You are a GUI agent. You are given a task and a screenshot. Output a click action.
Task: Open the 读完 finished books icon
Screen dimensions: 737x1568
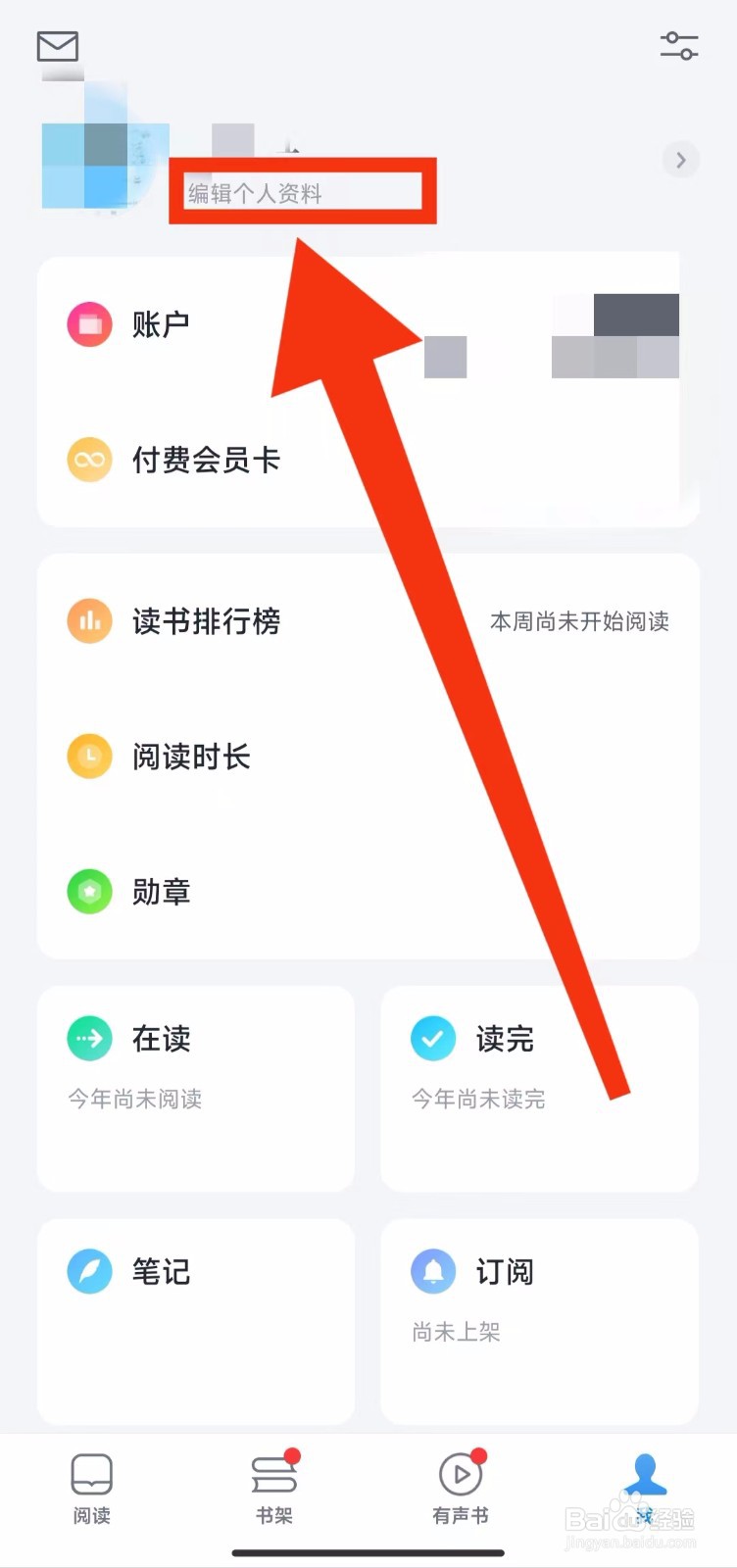(x=433, y=1039)
